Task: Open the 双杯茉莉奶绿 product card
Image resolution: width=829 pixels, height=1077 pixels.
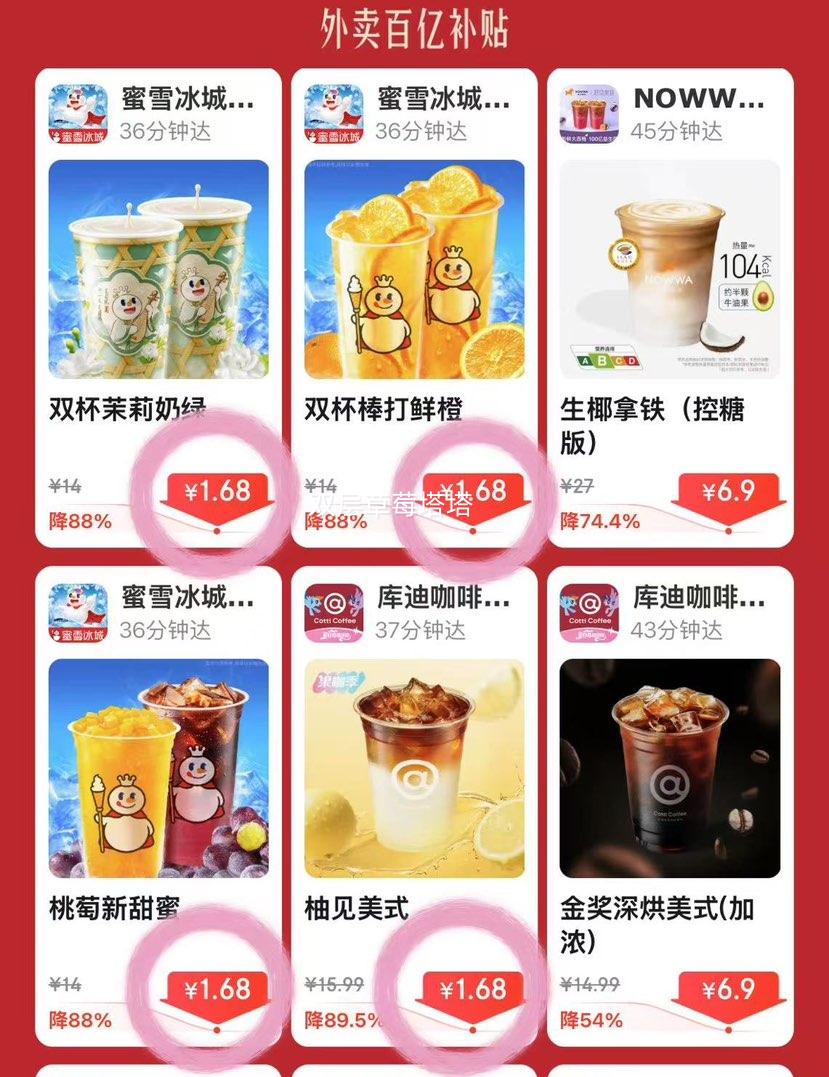Action: click(x=159, y=270)
